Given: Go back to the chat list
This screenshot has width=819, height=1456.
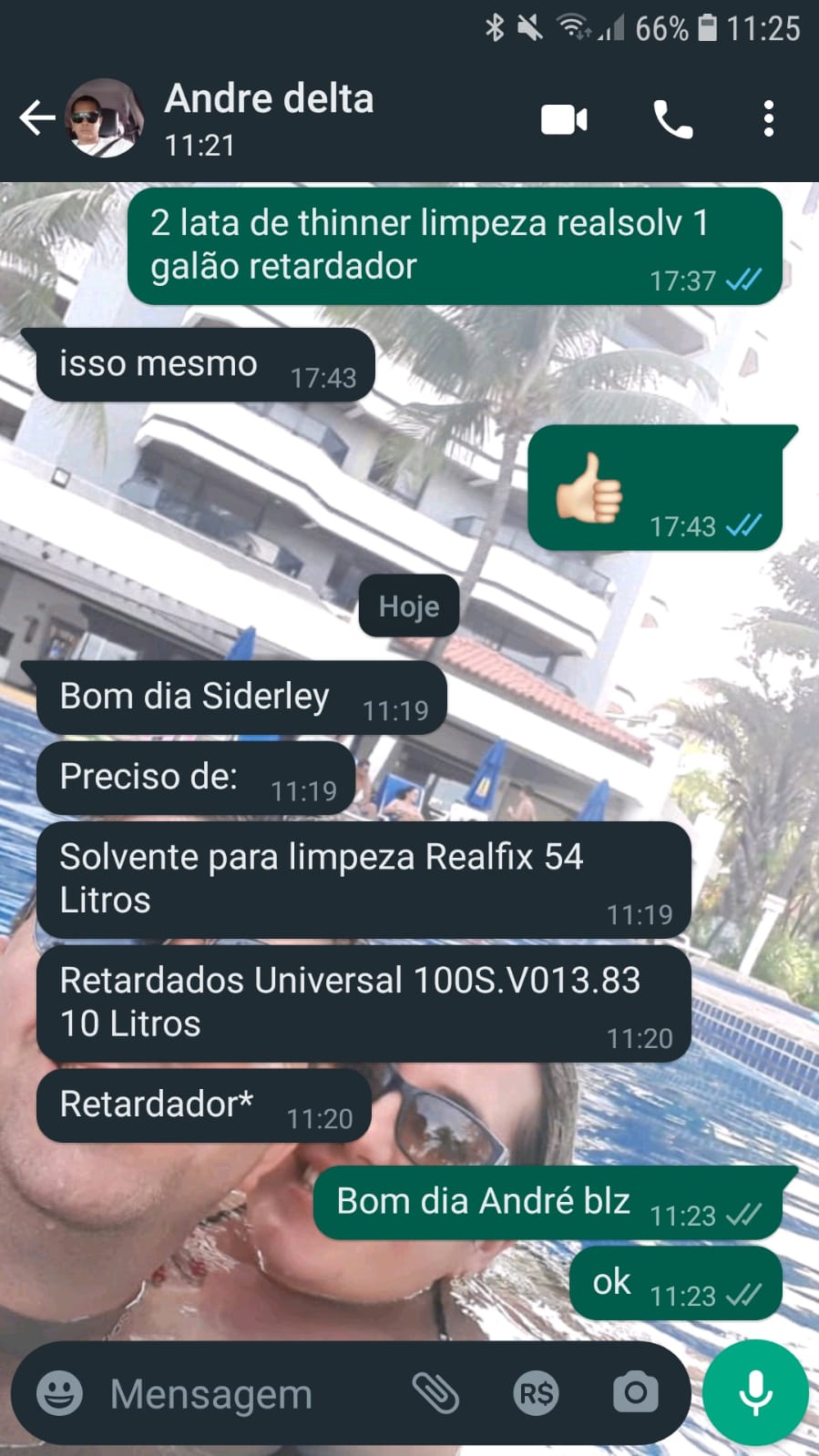Looking at the screenshot, I should [x=36, y=118].
